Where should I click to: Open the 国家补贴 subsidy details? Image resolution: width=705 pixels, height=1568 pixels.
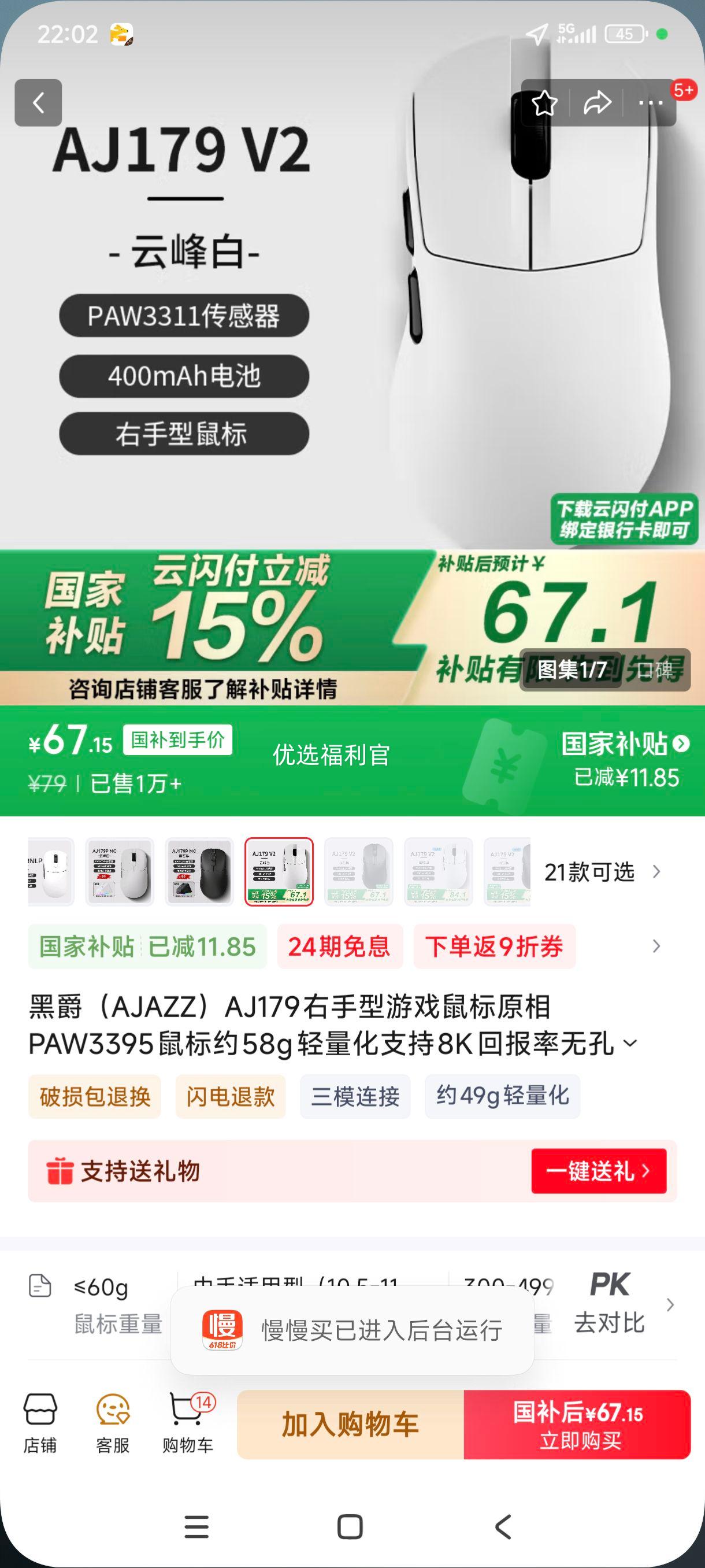tap(625, 744)
